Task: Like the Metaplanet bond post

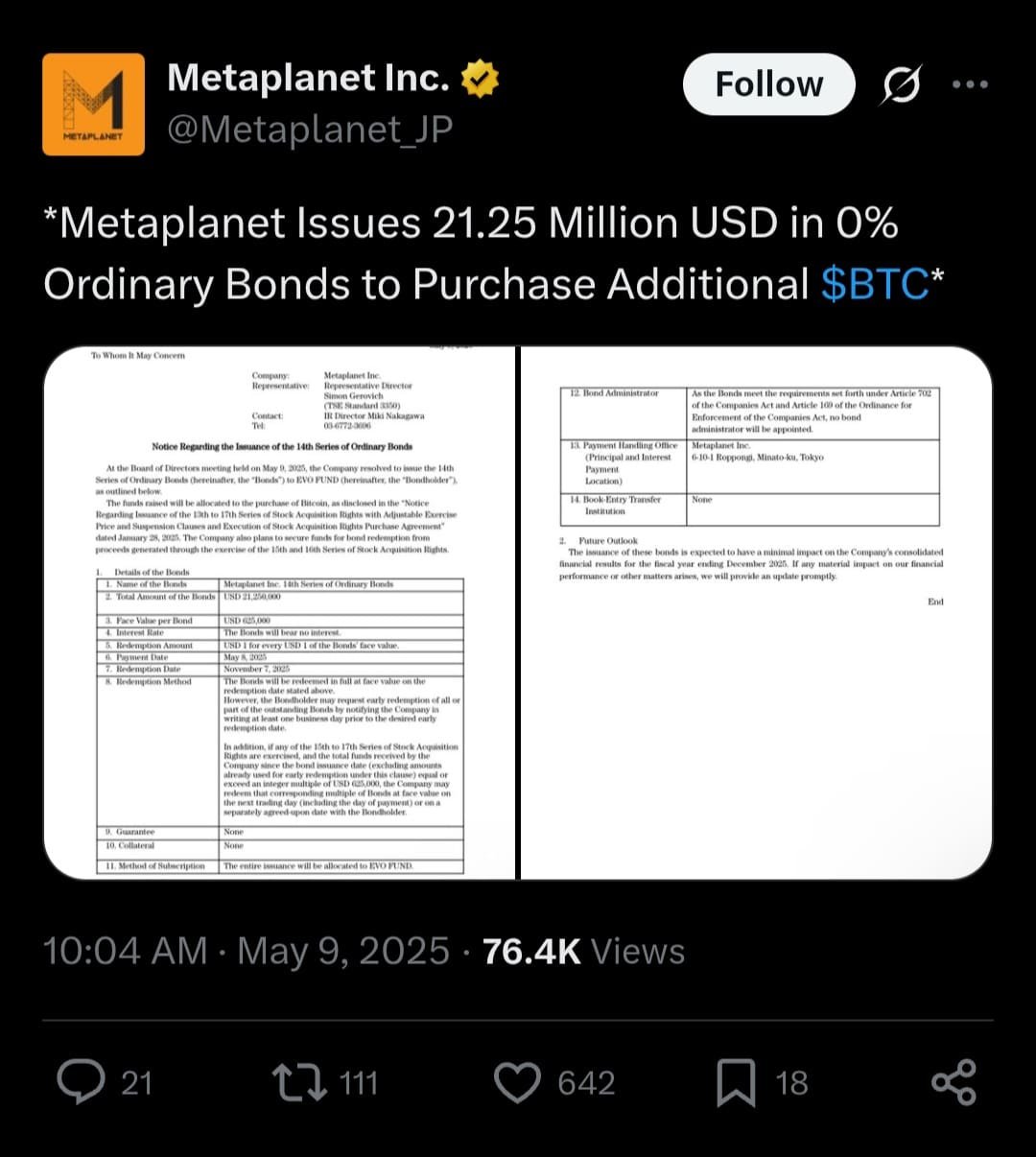Action: (518, 1082)
